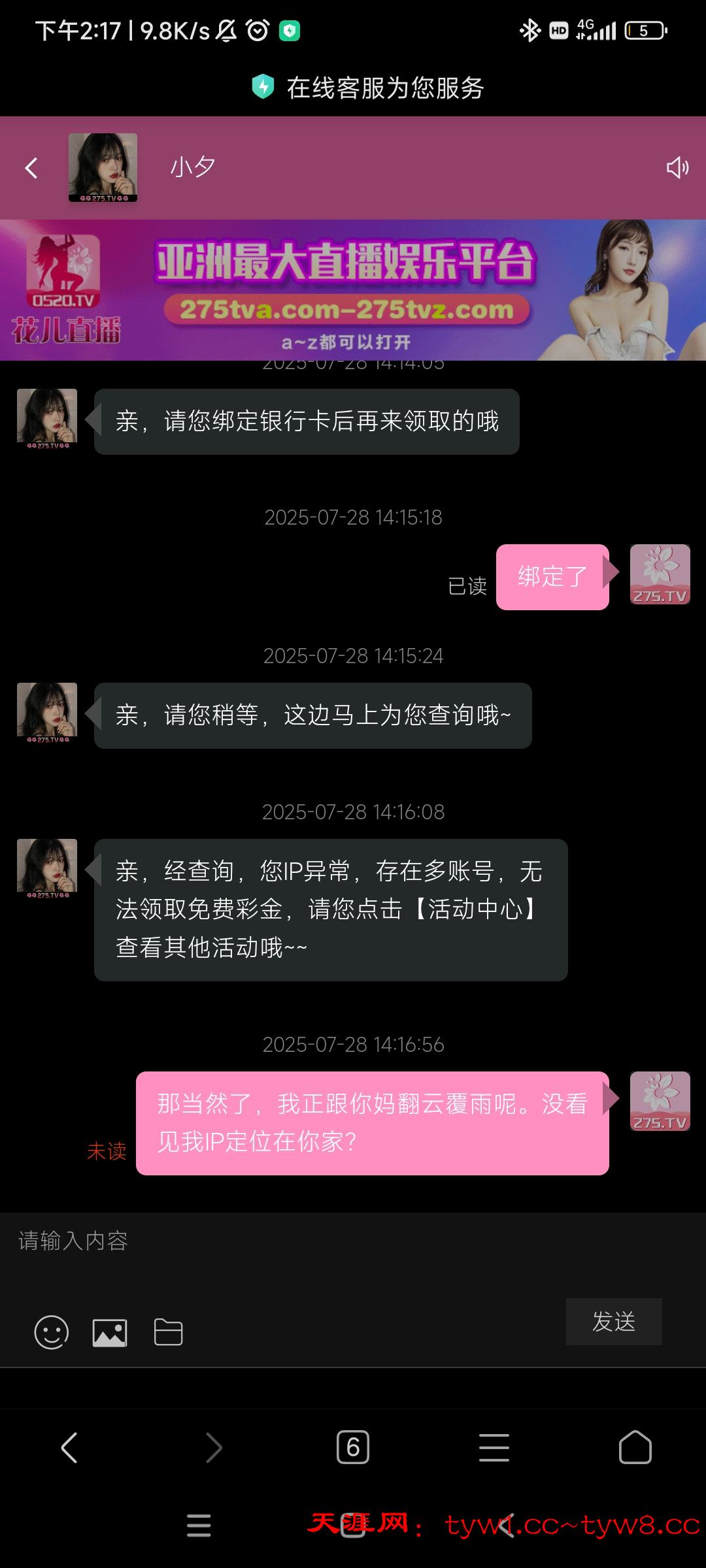The width and height of the screenshot is (706, 1568).
Task: Navigate back in the browser toolbar
Action: click(69, 1448)
